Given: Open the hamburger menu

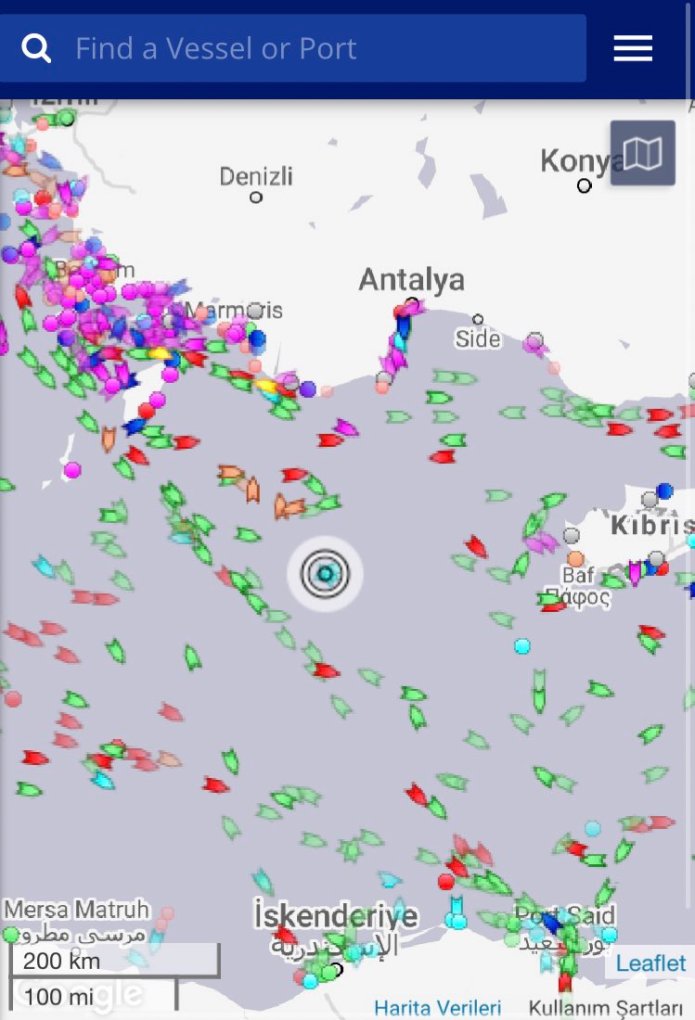Looking at the screenshot, I should coord(633,48).
